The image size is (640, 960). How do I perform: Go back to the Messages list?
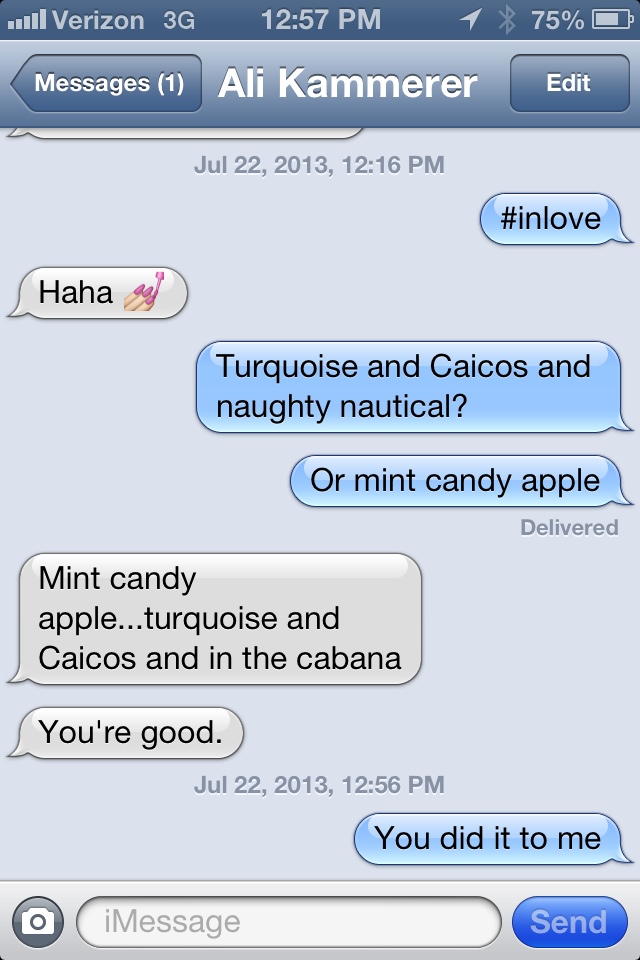106,84
